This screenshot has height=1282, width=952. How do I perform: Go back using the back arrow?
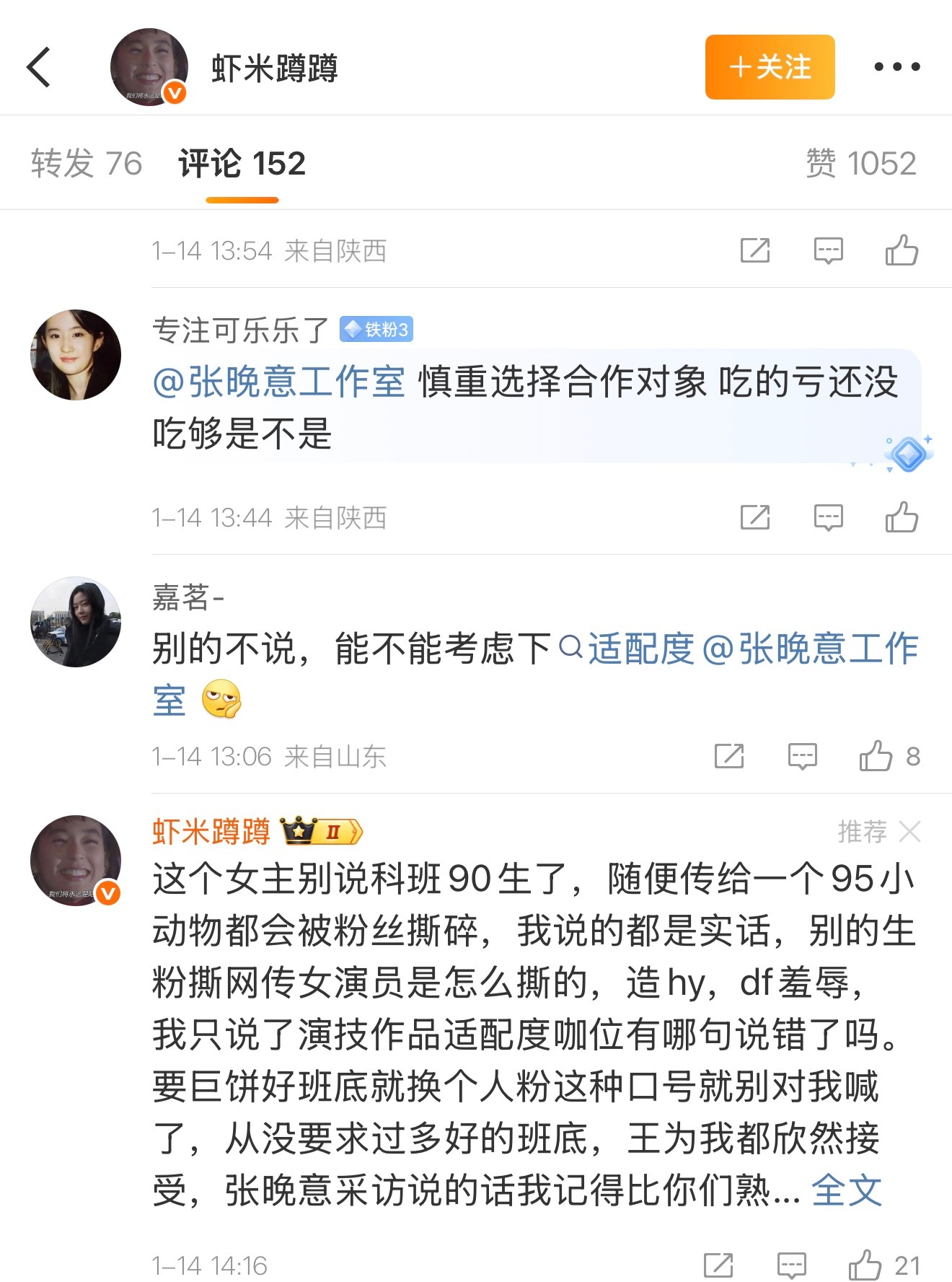pos(38,66)
